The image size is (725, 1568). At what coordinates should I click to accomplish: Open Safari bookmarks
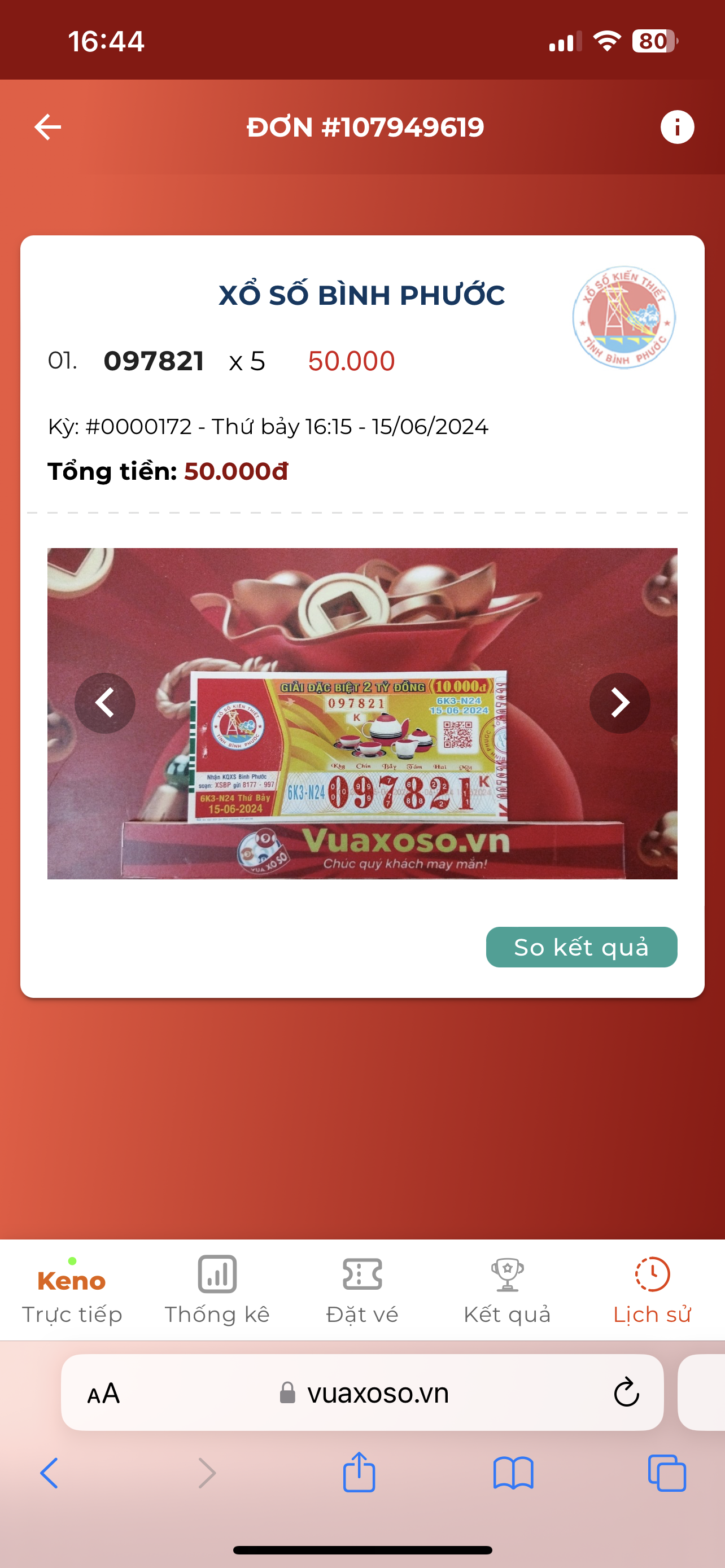pyautogui.click(x=513, y=1473)
